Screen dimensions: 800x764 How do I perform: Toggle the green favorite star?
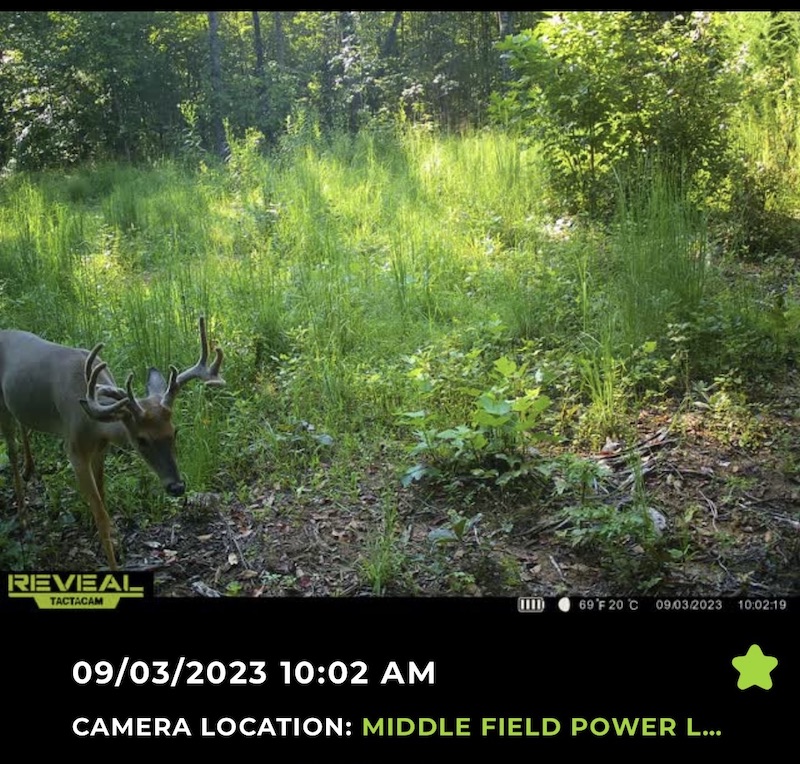754,668
